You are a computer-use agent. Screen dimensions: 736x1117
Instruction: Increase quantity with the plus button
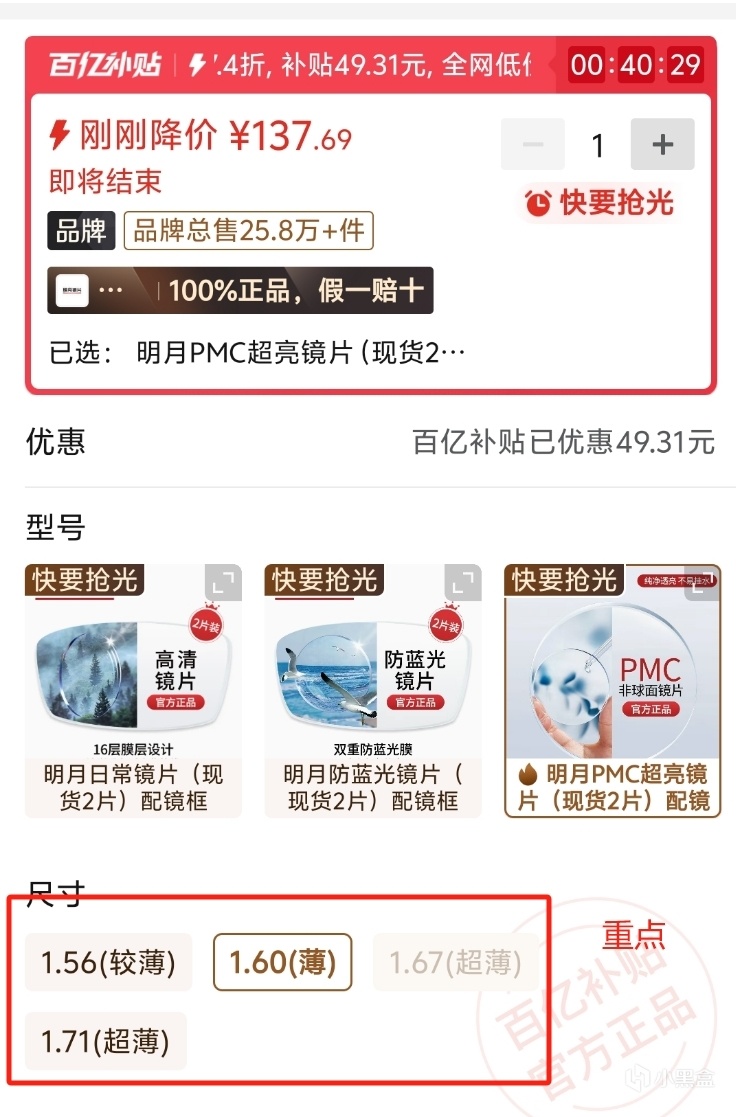pyautogui.click(x=662, y=145)
